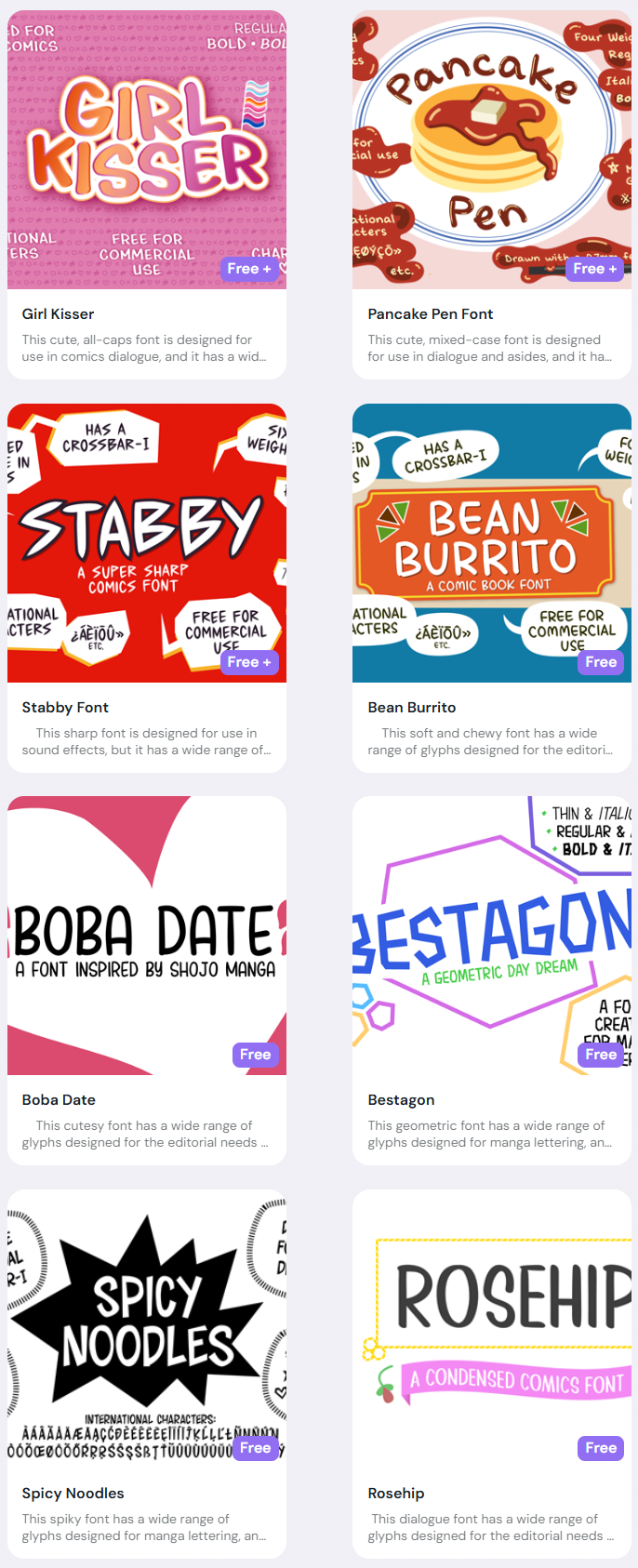Select the Bestagon font card
This screenshot has width=638, height=1568.
pyautogui.click(x=491, y=935)
